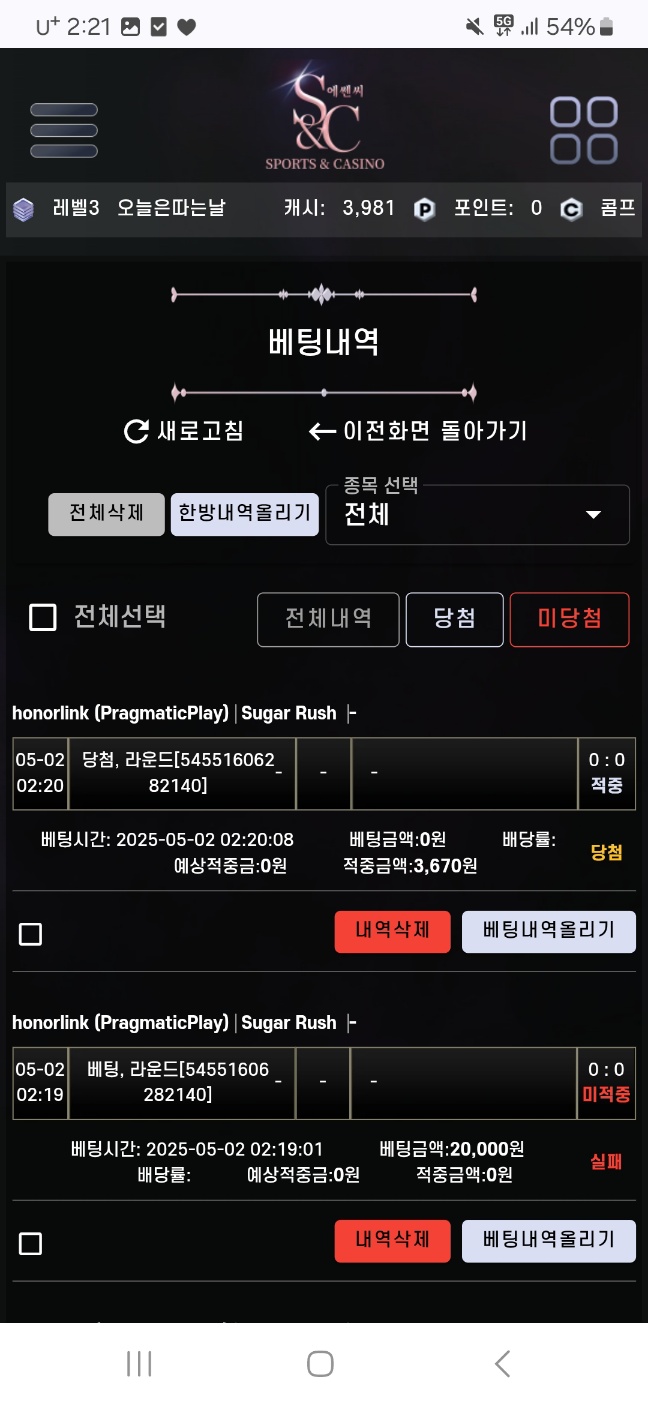This screenshot has width=648, height=1404.
Task: Go to the system home screen
Action: [320, 1363]
